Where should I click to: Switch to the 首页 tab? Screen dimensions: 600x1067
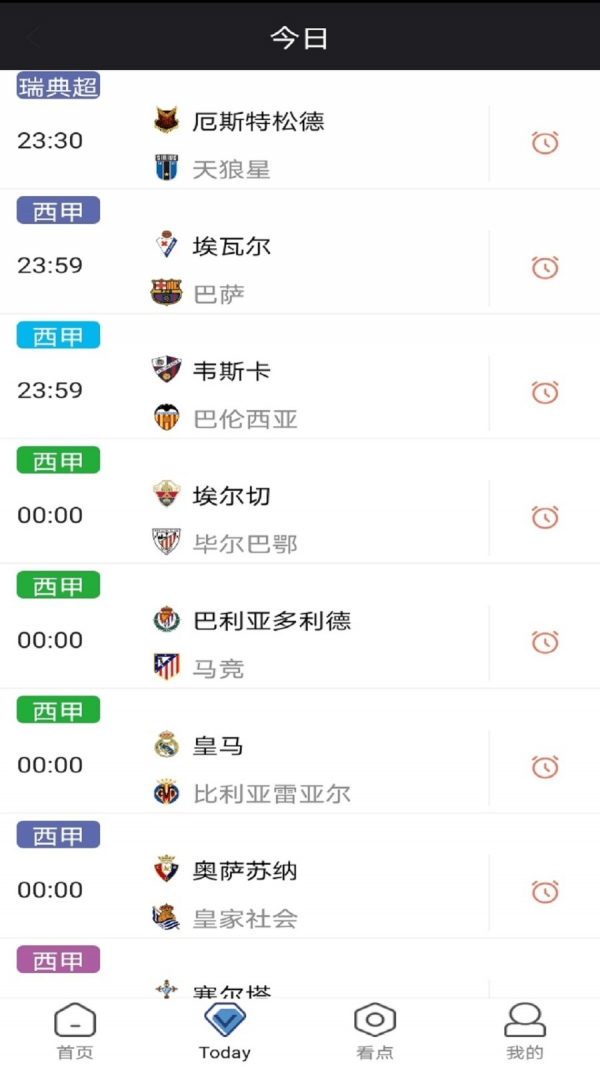(75, 1031)
